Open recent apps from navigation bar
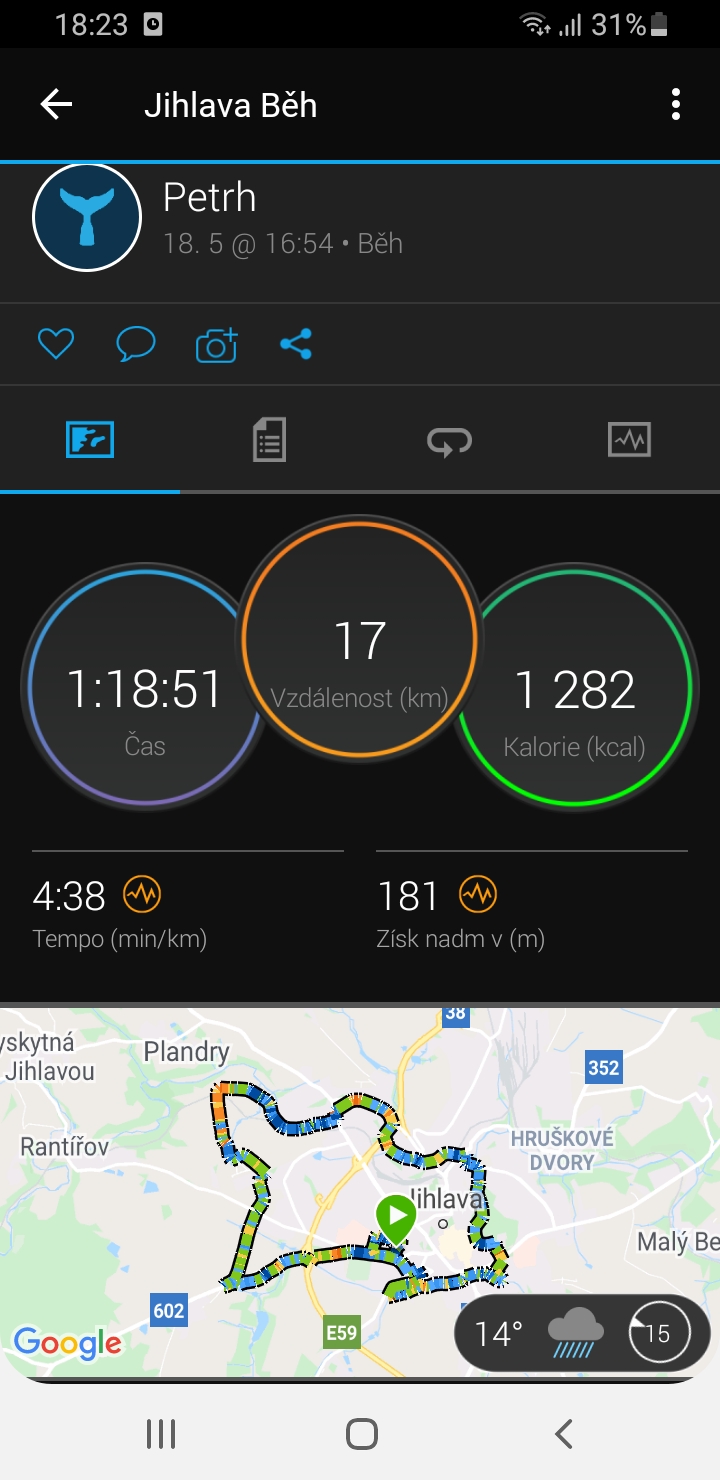This screenshot has height=1480, width=720. 160,1433
